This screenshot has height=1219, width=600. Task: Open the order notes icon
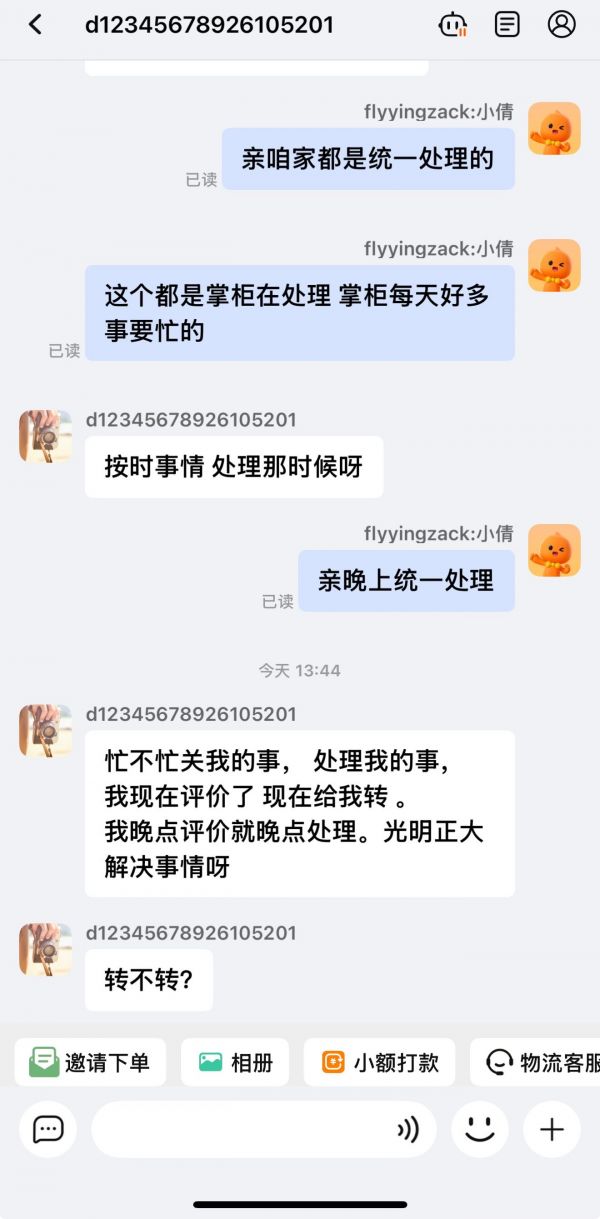click(507, 25)
